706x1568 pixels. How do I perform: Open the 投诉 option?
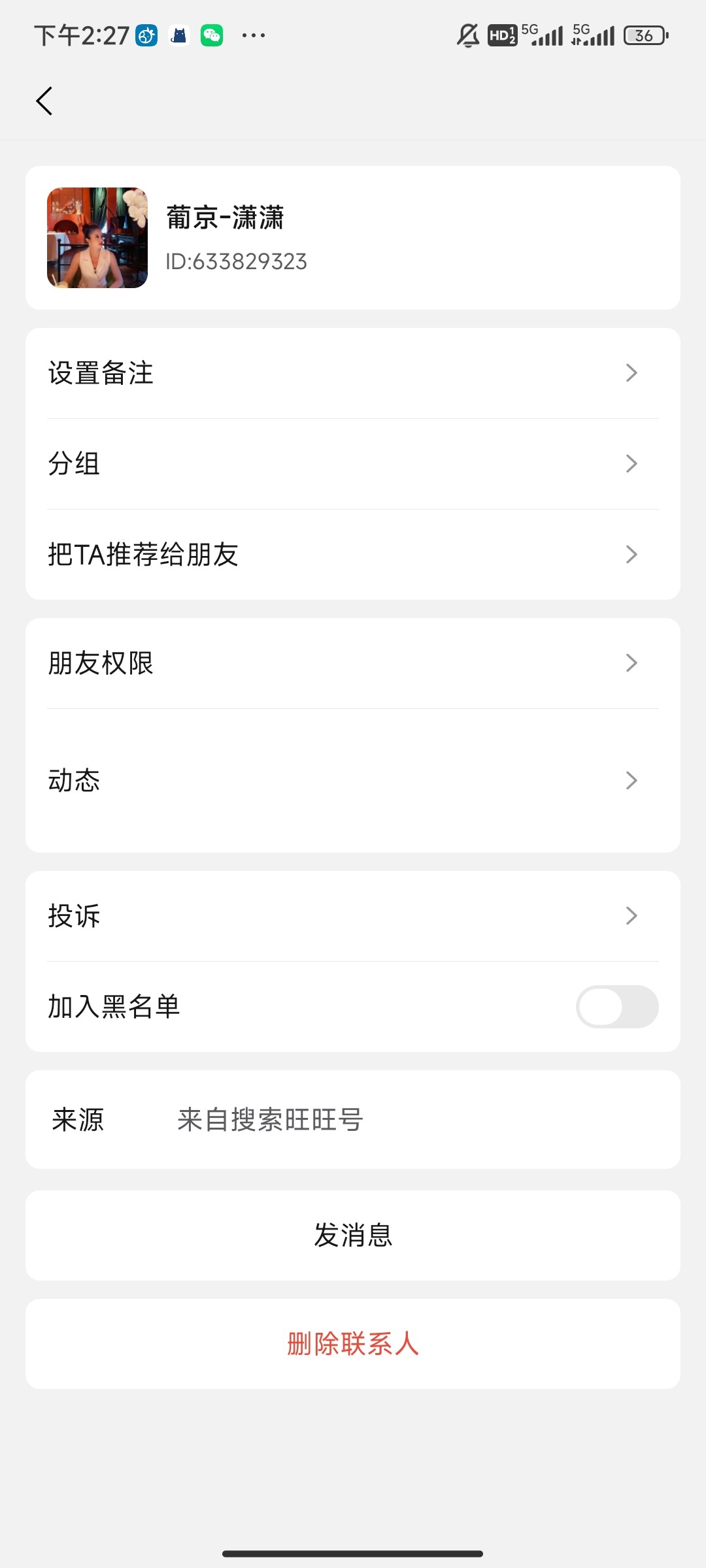353,916
